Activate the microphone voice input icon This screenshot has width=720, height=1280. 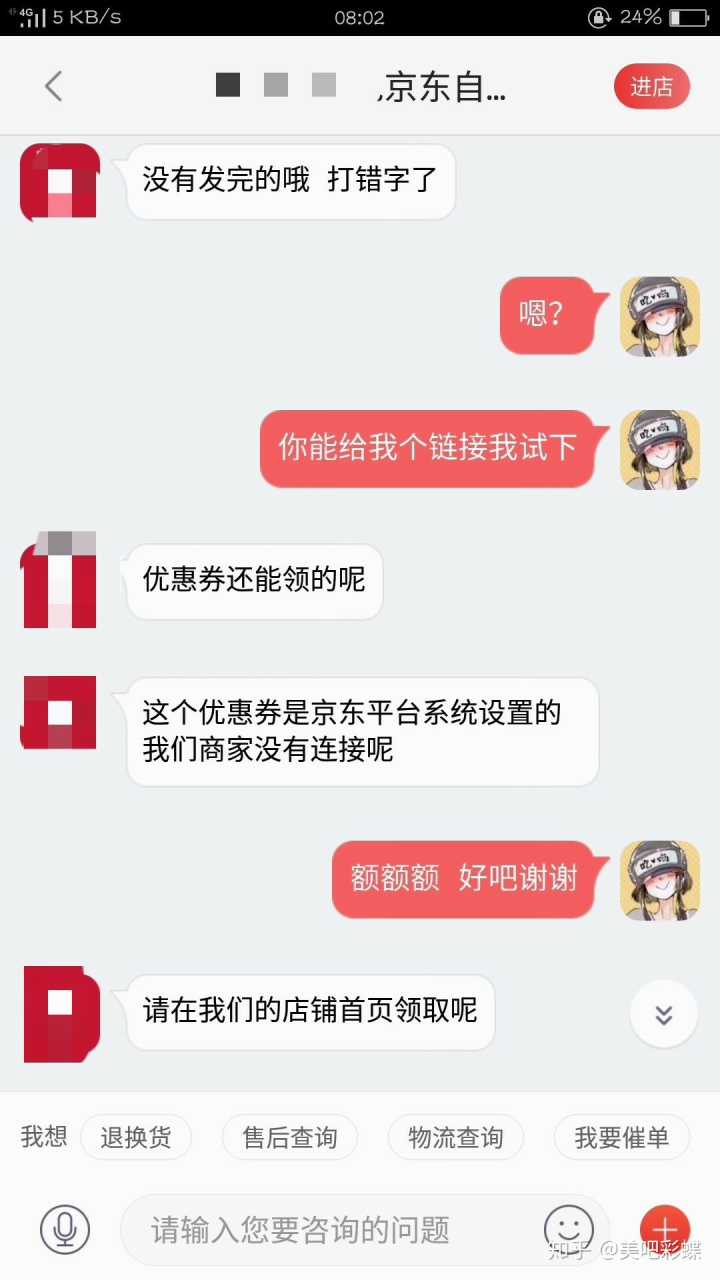pyautogui.click(x=65, y=1229)
